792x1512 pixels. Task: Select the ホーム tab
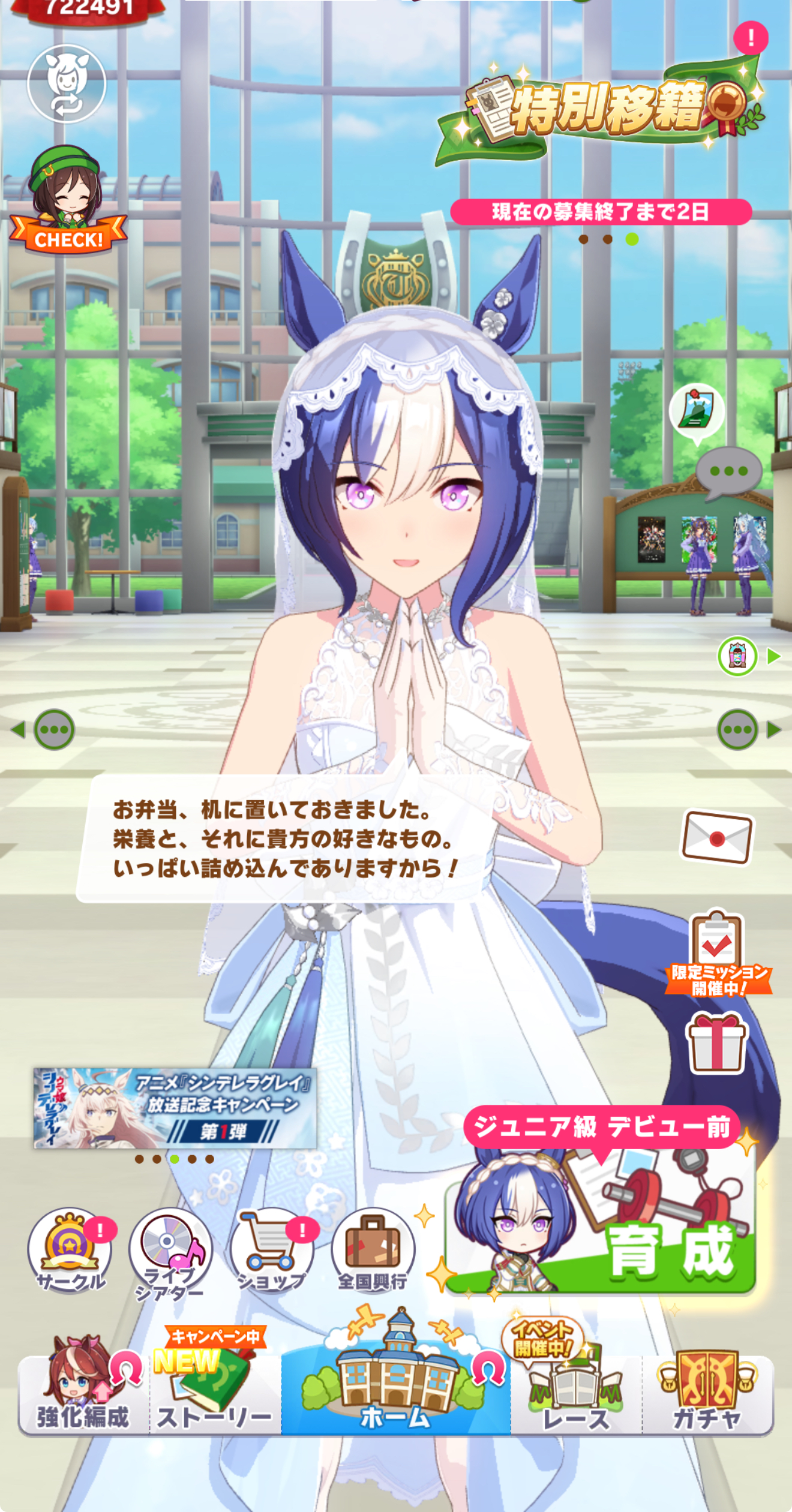tap(396, 1379)
